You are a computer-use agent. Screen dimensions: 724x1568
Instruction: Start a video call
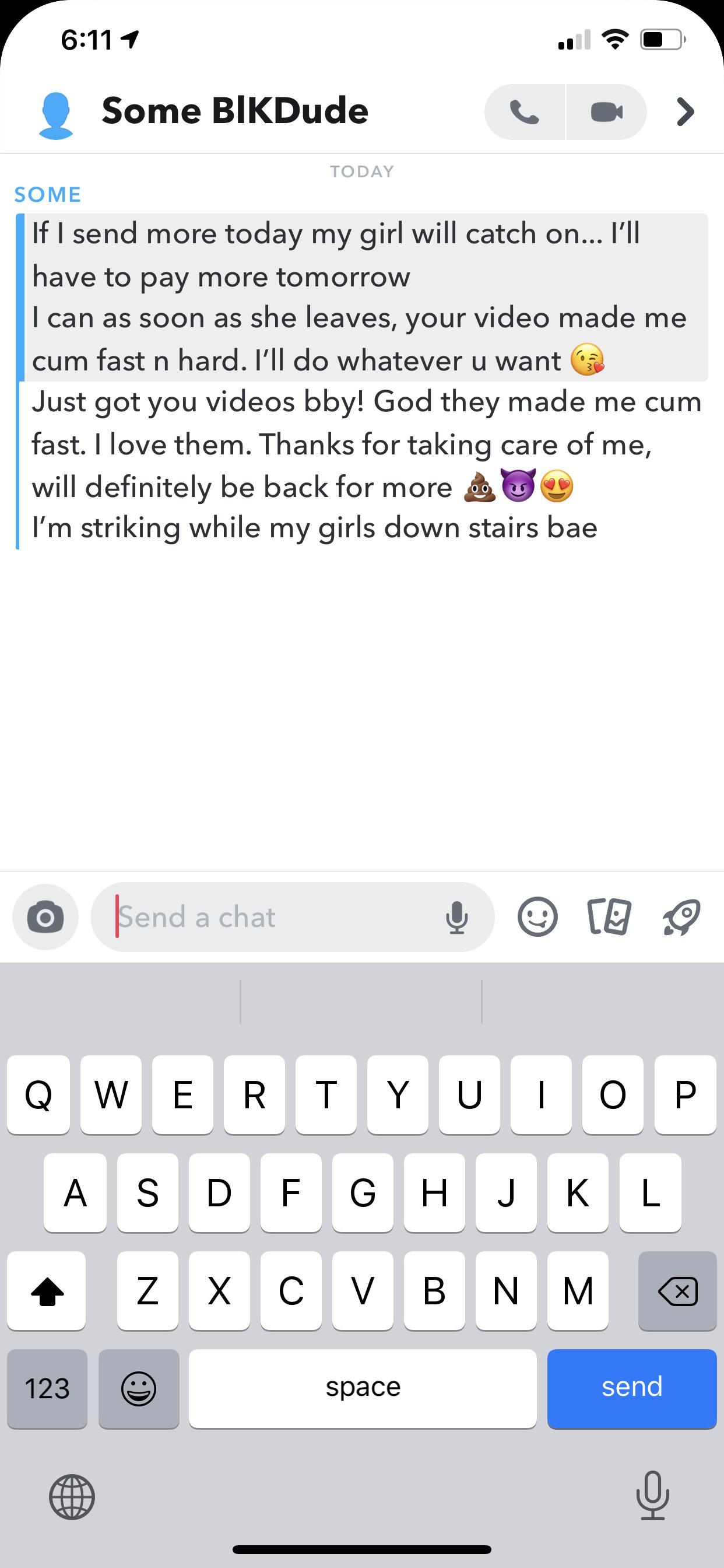tap(606, 112)
